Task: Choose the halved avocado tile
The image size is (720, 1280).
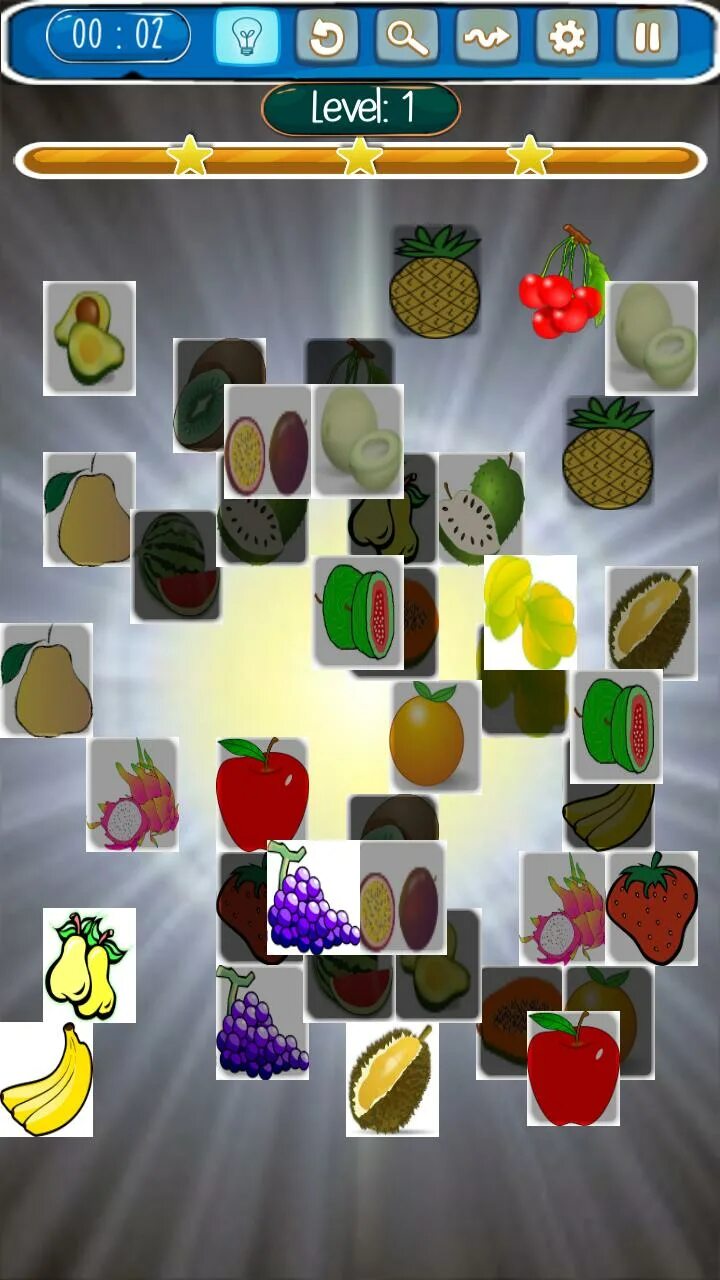Action: click(89, 338)
